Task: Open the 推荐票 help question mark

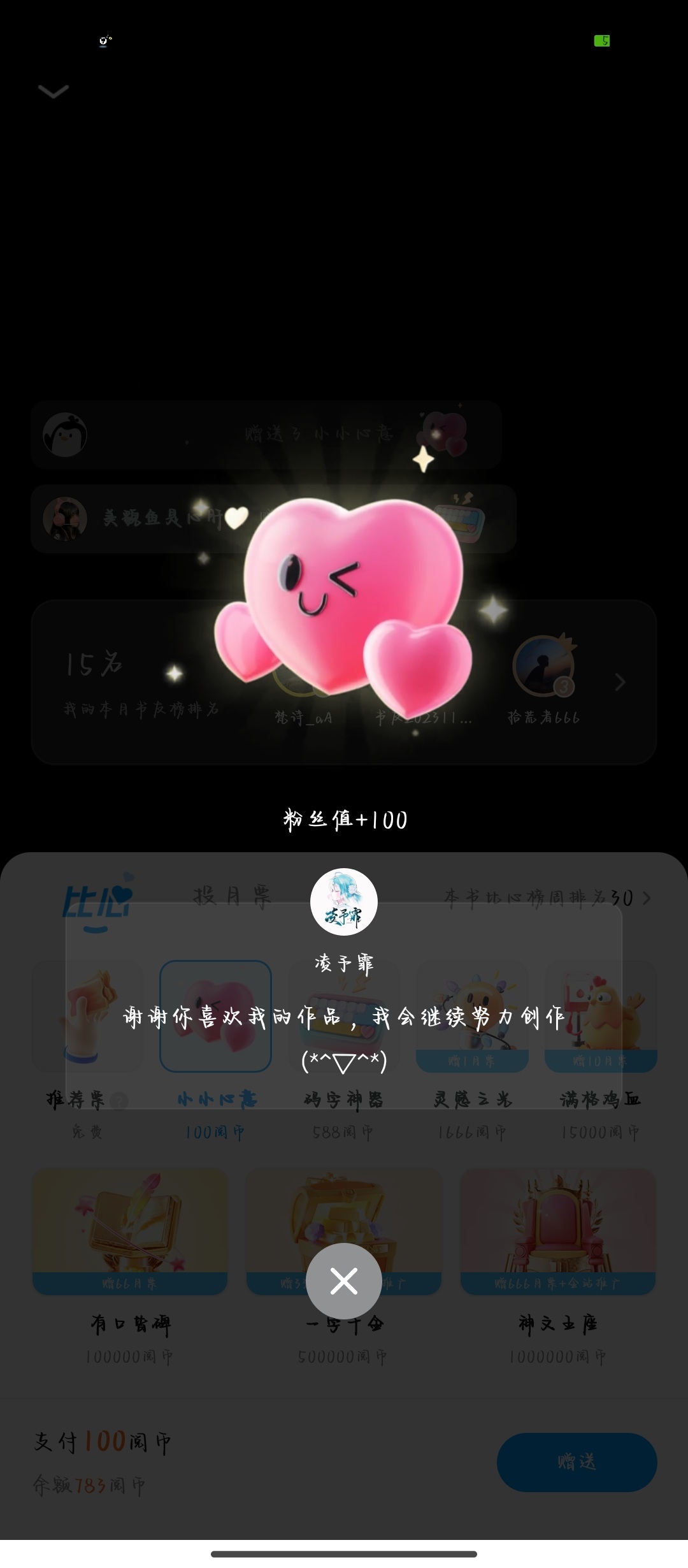Action: coord(119,1101)
